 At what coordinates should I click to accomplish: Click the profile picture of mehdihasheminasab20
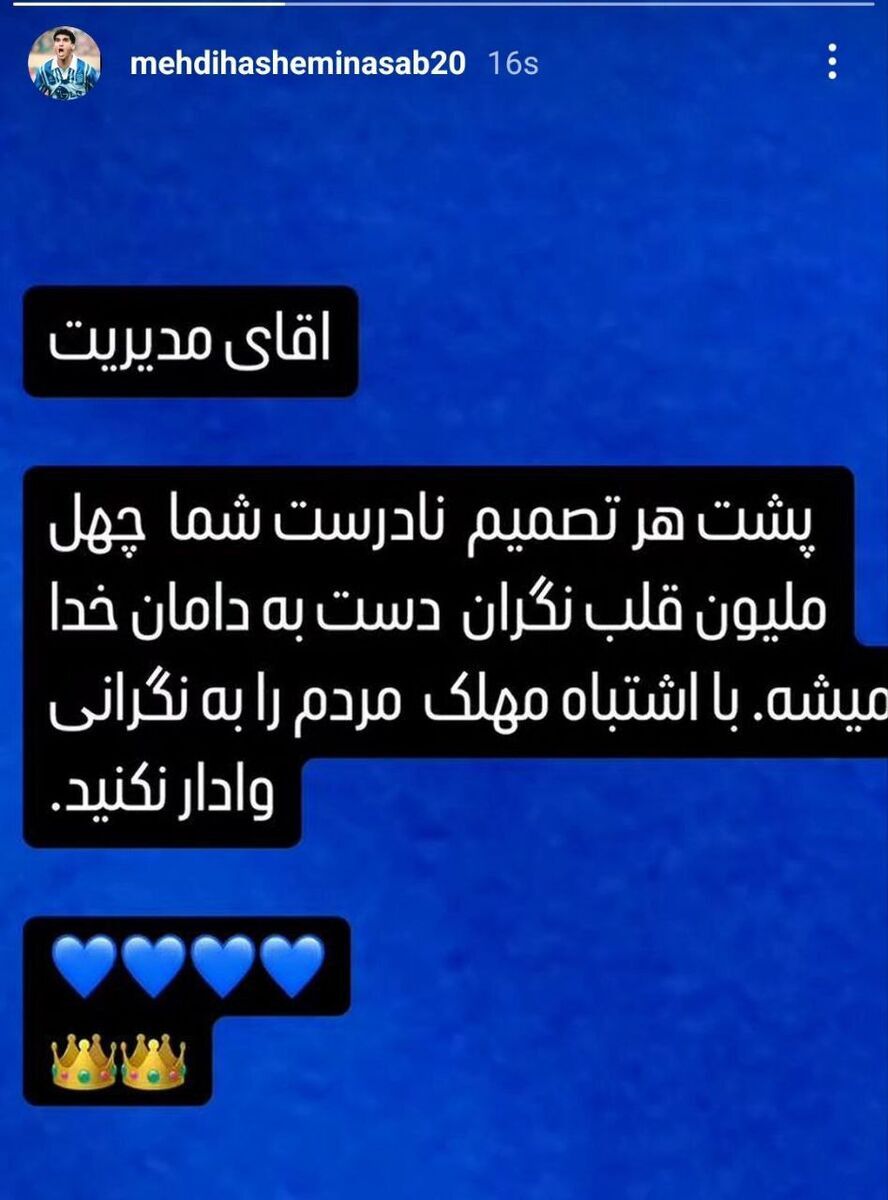pyautogui.click(x=62, y=62)
